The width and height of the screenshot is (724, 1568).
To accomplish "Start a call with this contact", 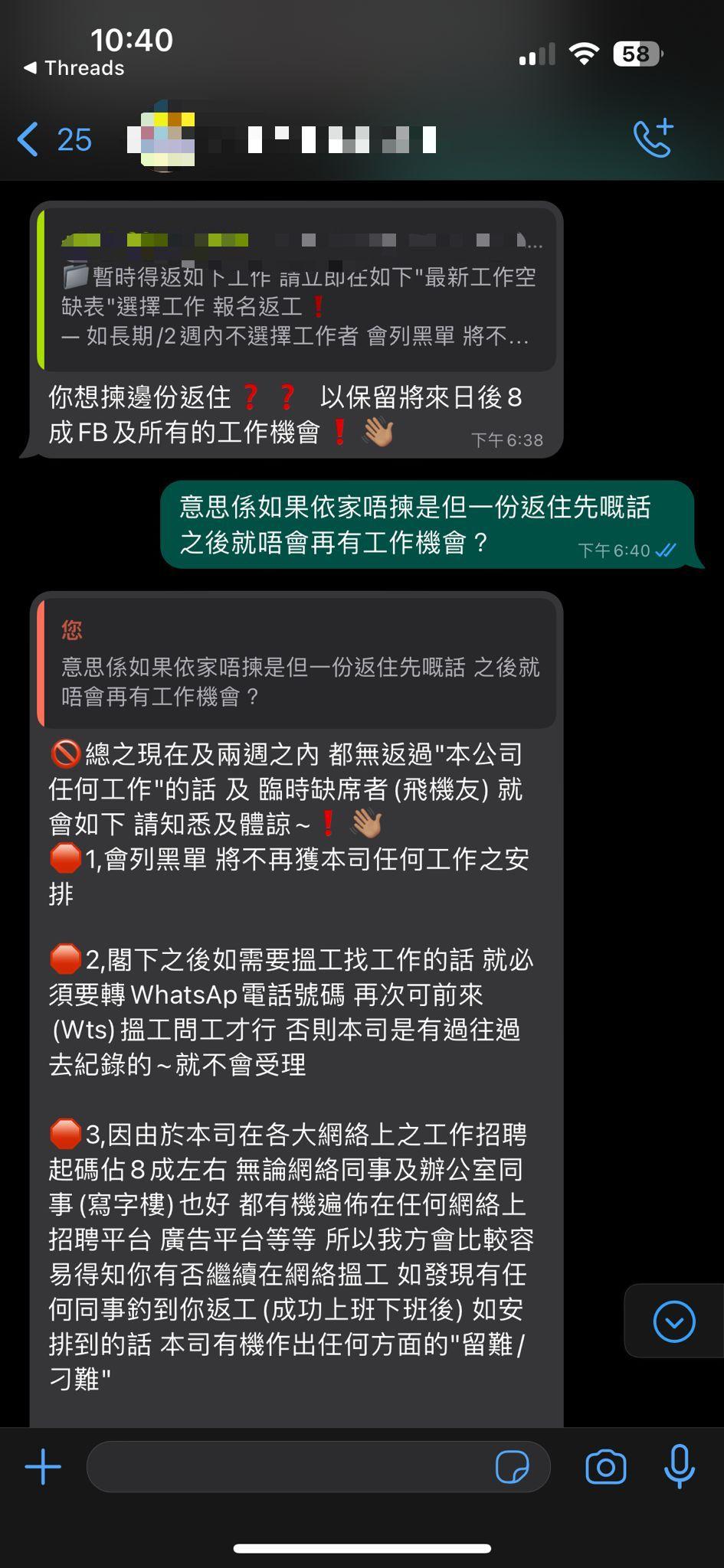I will (x=653, y=139).
